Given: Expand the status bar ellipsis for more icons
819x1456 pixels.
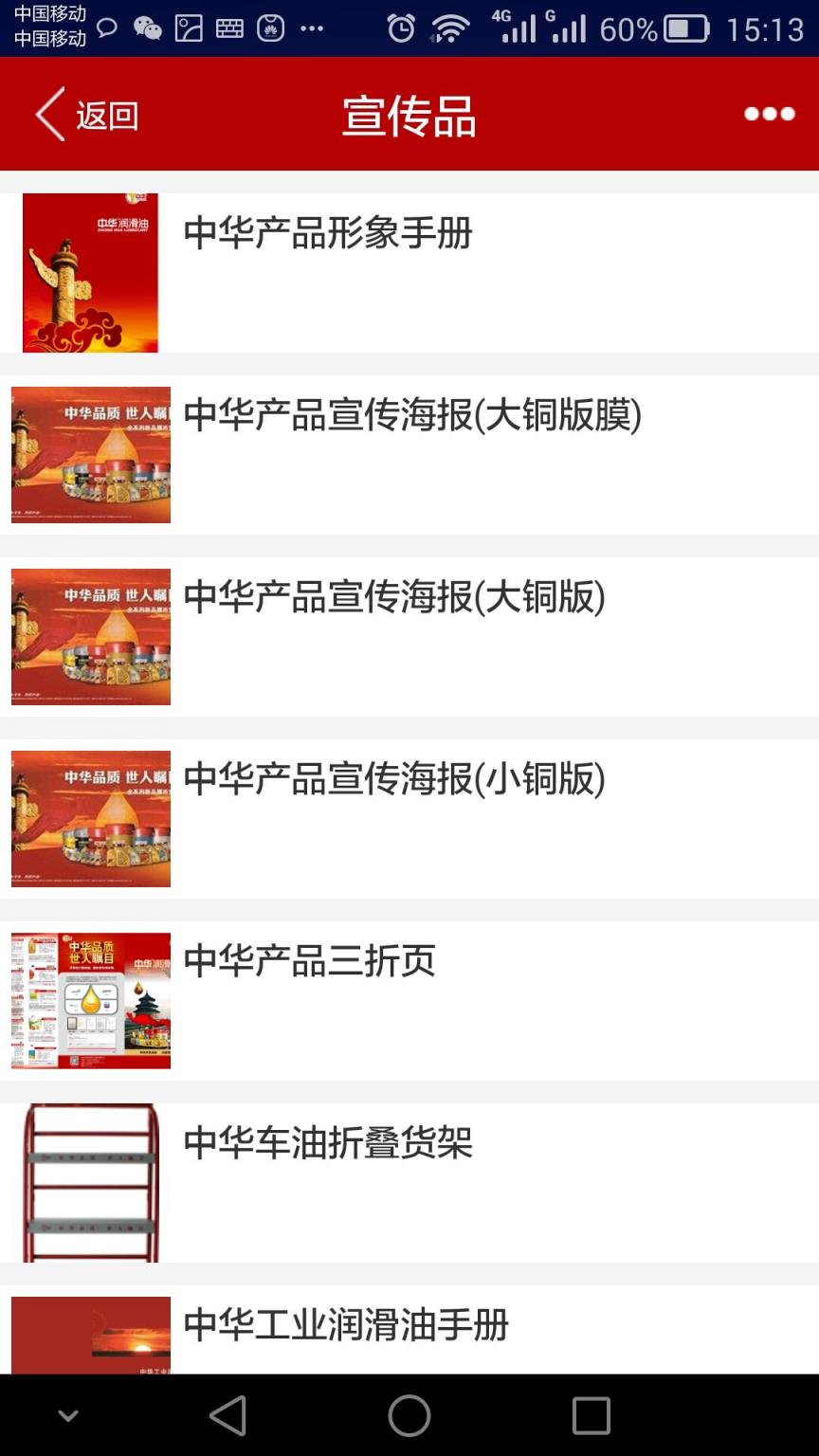Looking at the screenshot, I should tap(313, 28).
